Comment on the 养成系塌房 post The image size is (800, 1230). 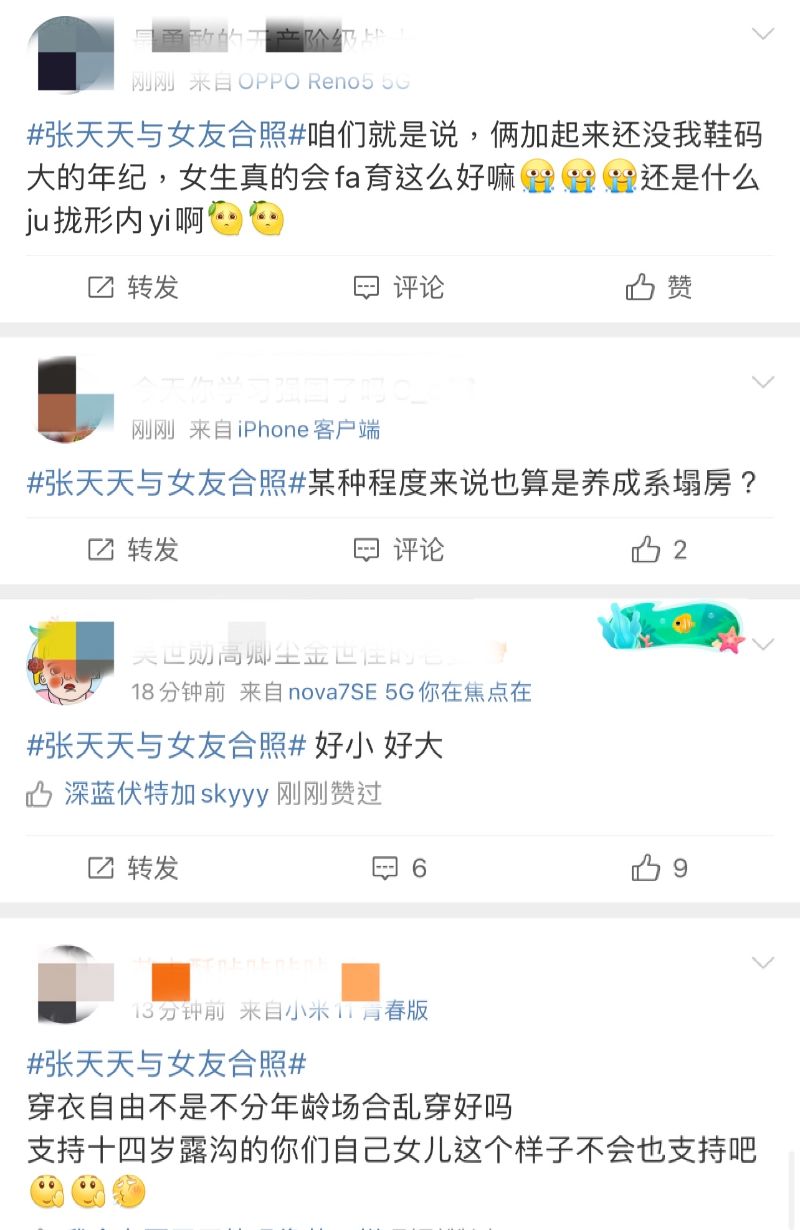tap(399, 549)
